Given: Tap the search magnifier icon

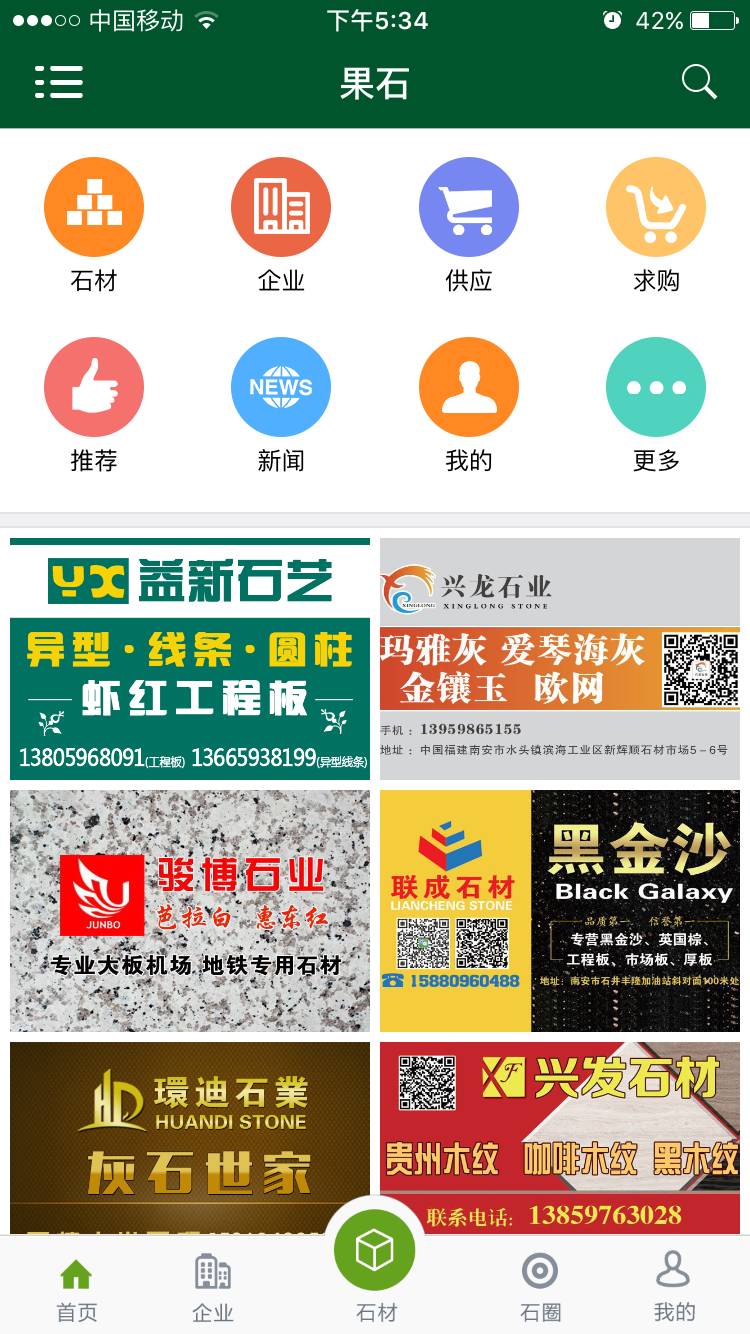Looking at the screenshot, I should point(699,82).
